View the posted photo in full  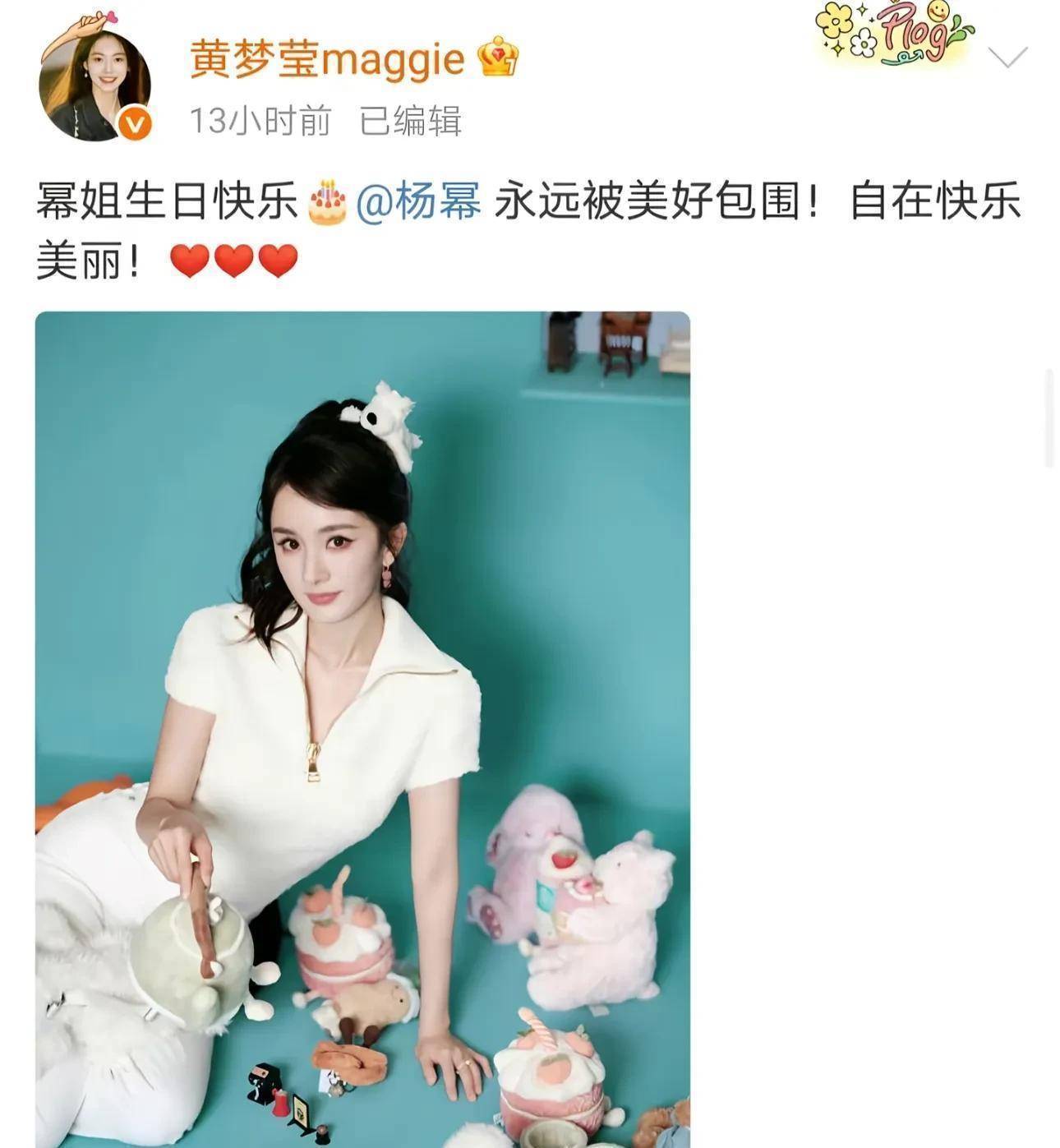pos(362,729)
